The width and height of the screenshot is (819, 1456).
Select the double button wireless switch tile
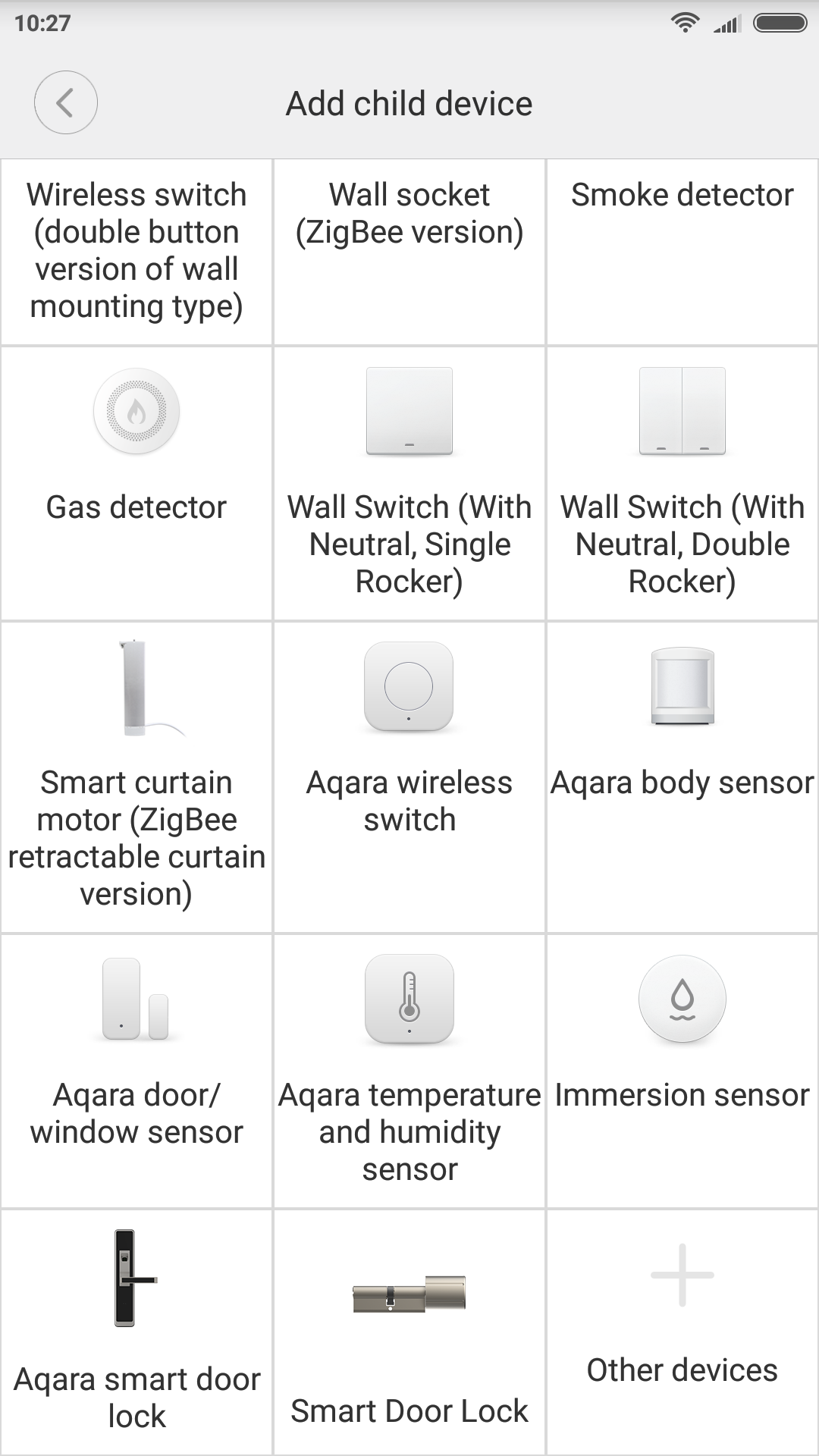(136, 252)
